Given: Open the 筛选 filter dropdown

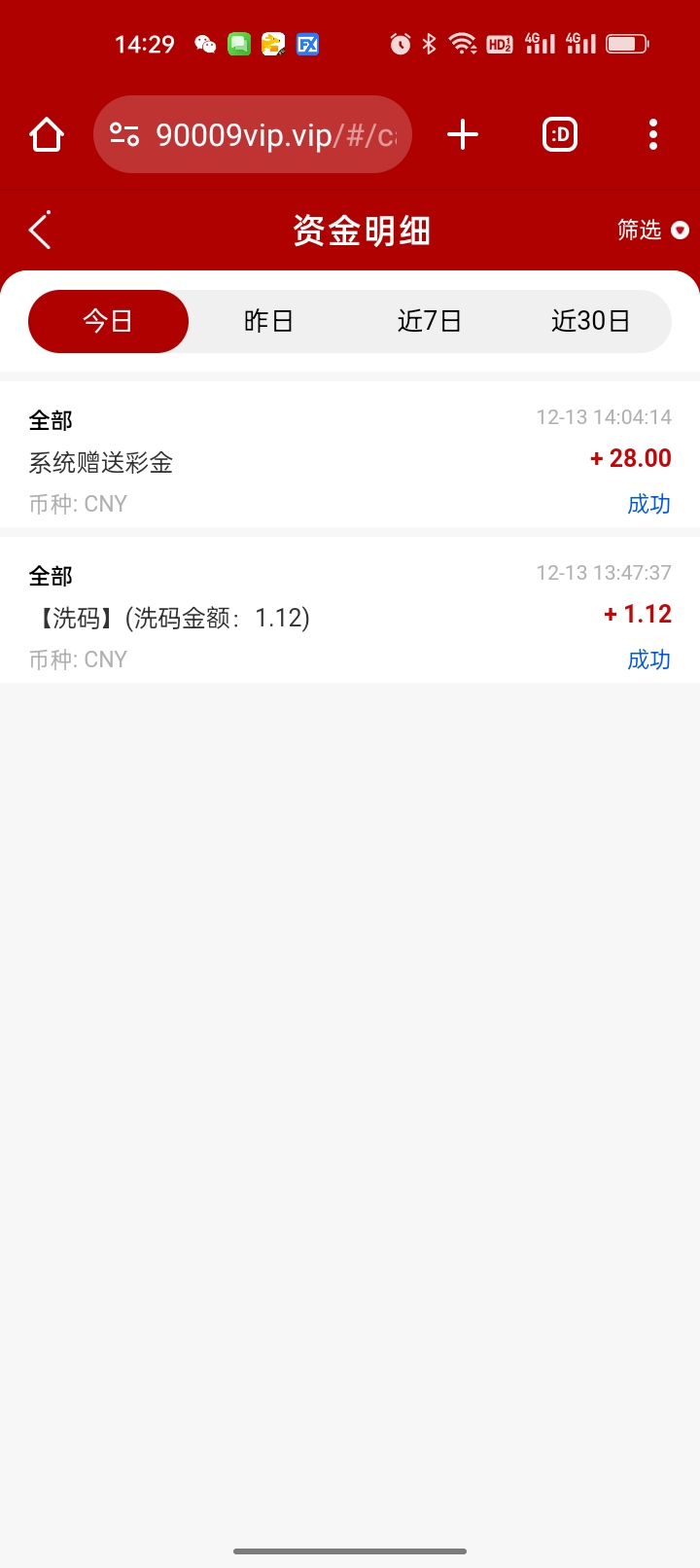Looking at the screenshot, I should (x=652, y=231).
